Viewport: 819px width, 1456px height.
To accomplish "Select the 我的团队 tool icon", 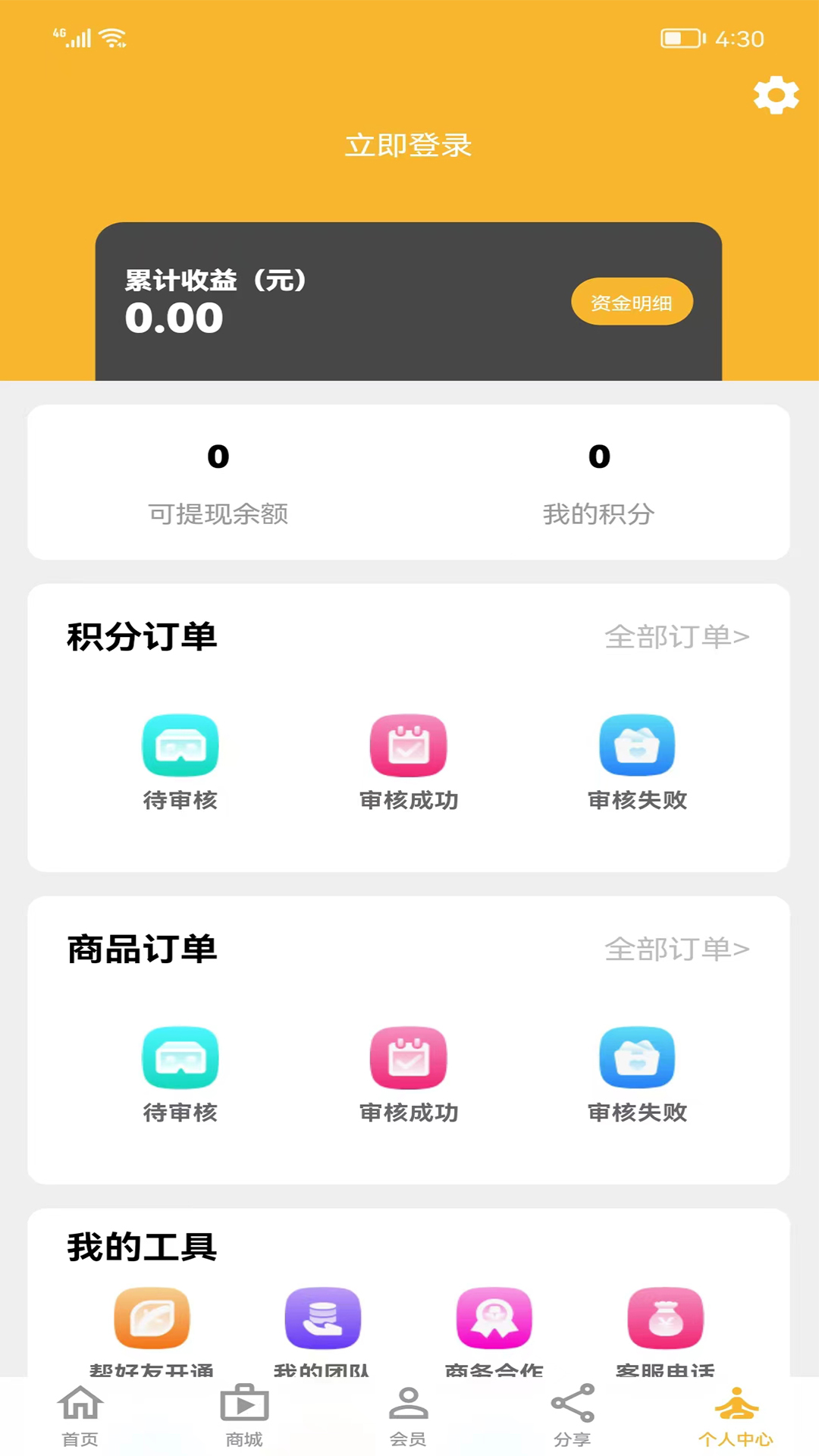I will click(x=323, y=1317).
